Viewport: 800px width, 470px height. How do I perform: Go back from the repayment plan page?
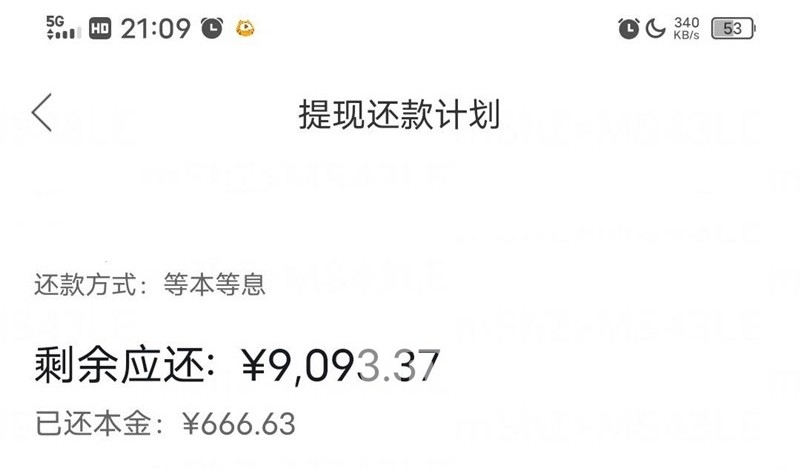click(x=41, y=113)
